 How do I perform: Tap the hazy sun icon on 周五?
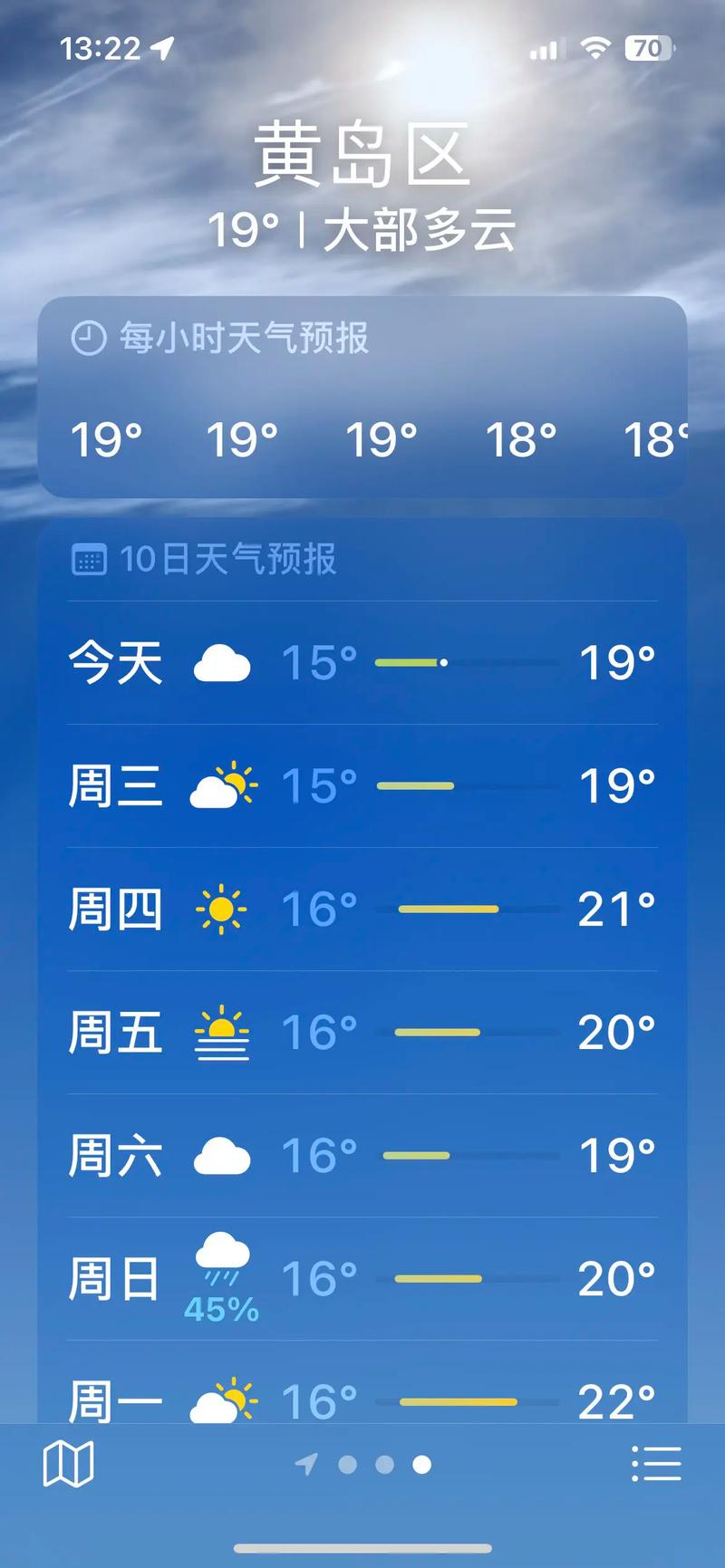click(x=220, y=1032)
